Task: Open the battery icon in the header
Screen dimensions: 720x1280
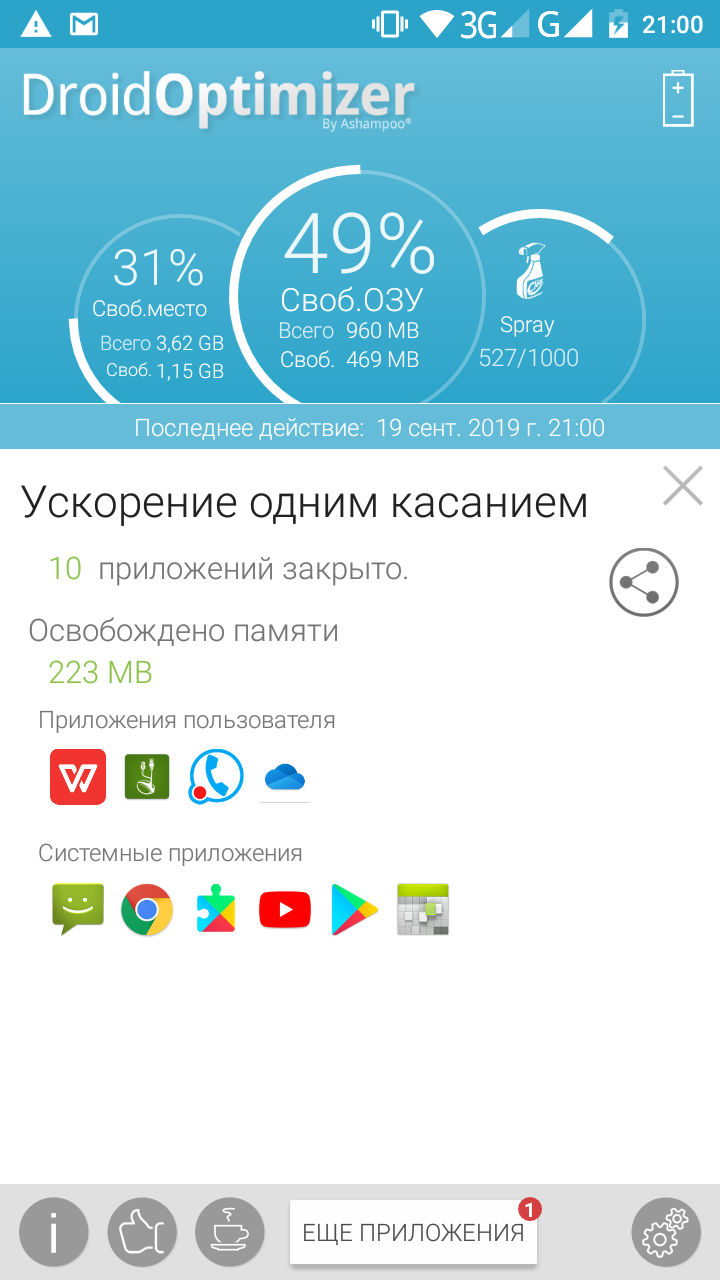Action: click(678, 98)
